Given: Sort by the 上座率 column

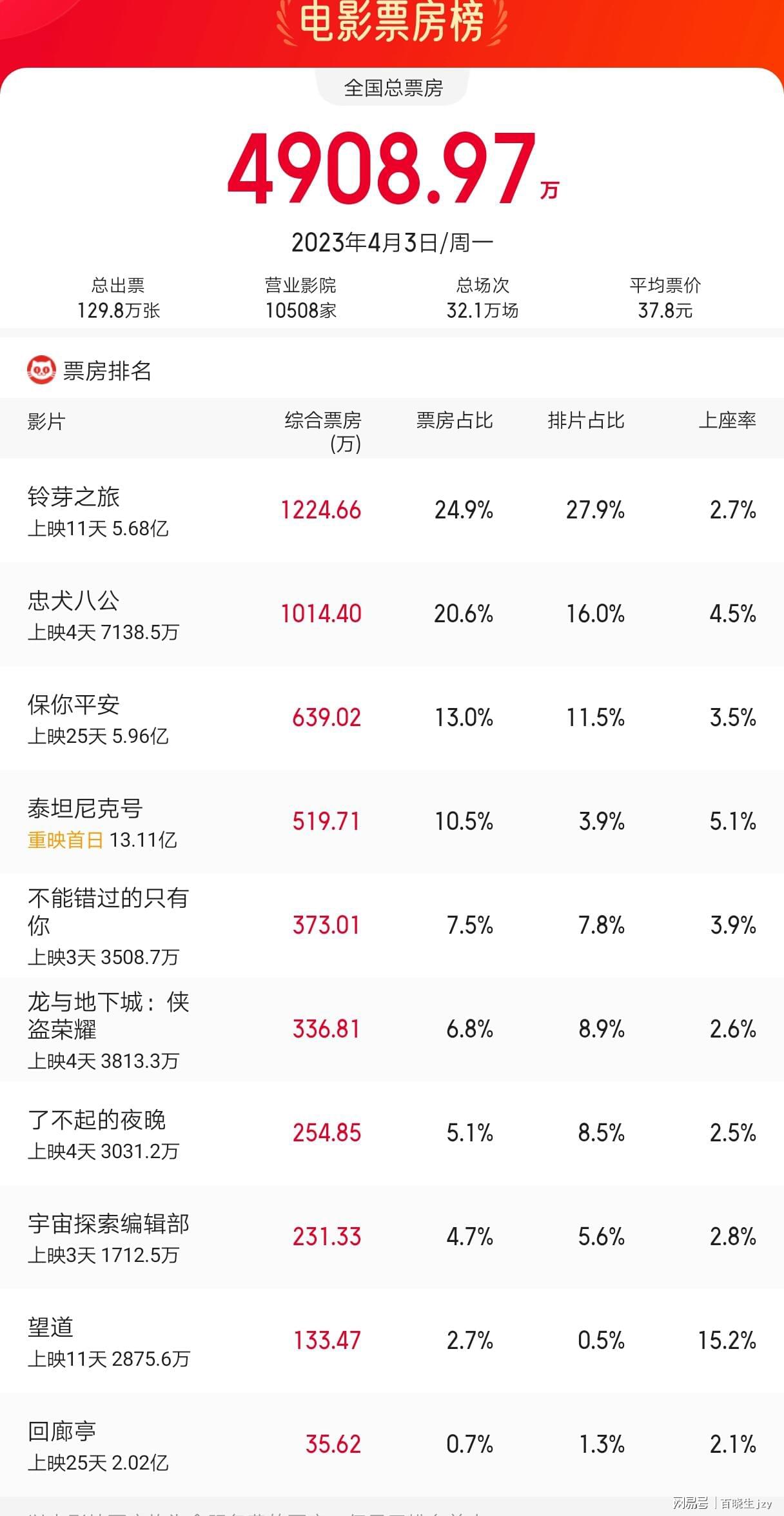Looking at the screenshot, I should pyautogui.click(x=727, y=420).
